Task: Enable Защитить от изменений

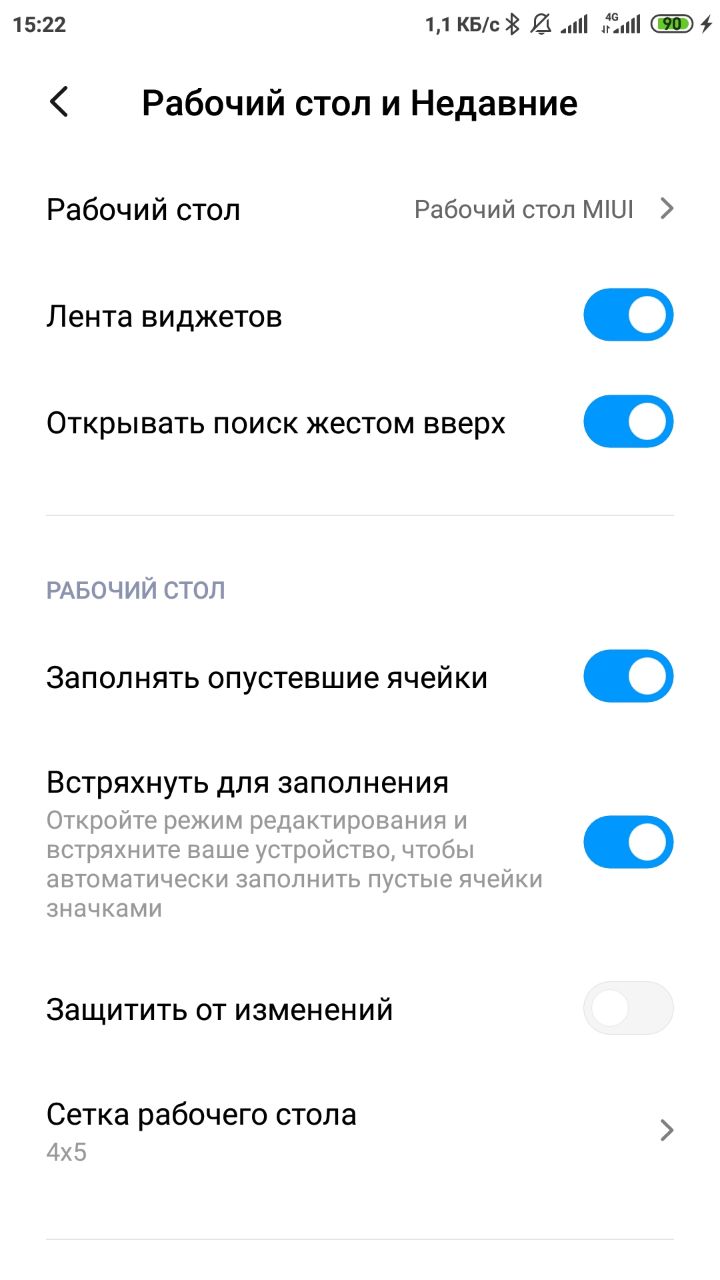Action: point(628,1009)
